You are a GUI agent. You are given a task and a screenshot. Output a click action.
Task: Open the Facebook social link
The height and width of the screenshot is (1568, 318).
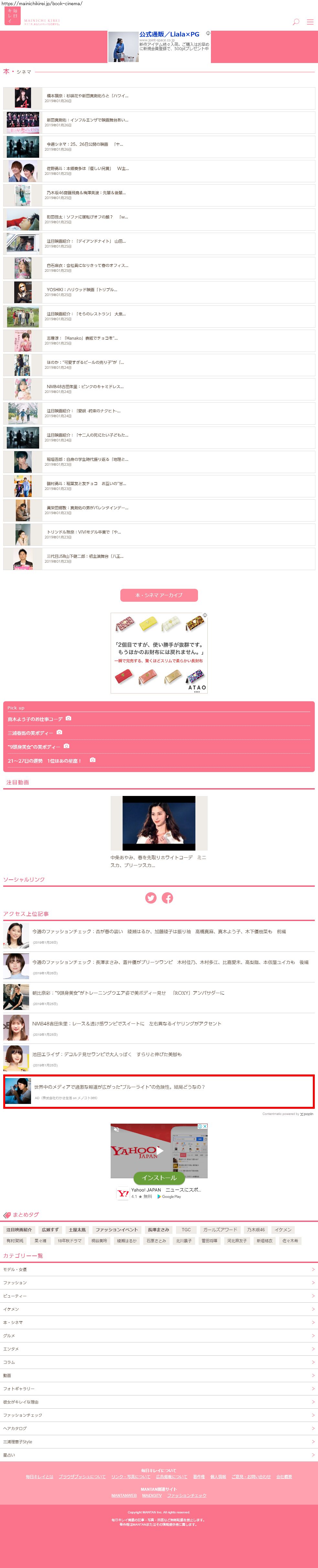click(x=168, y=898)
